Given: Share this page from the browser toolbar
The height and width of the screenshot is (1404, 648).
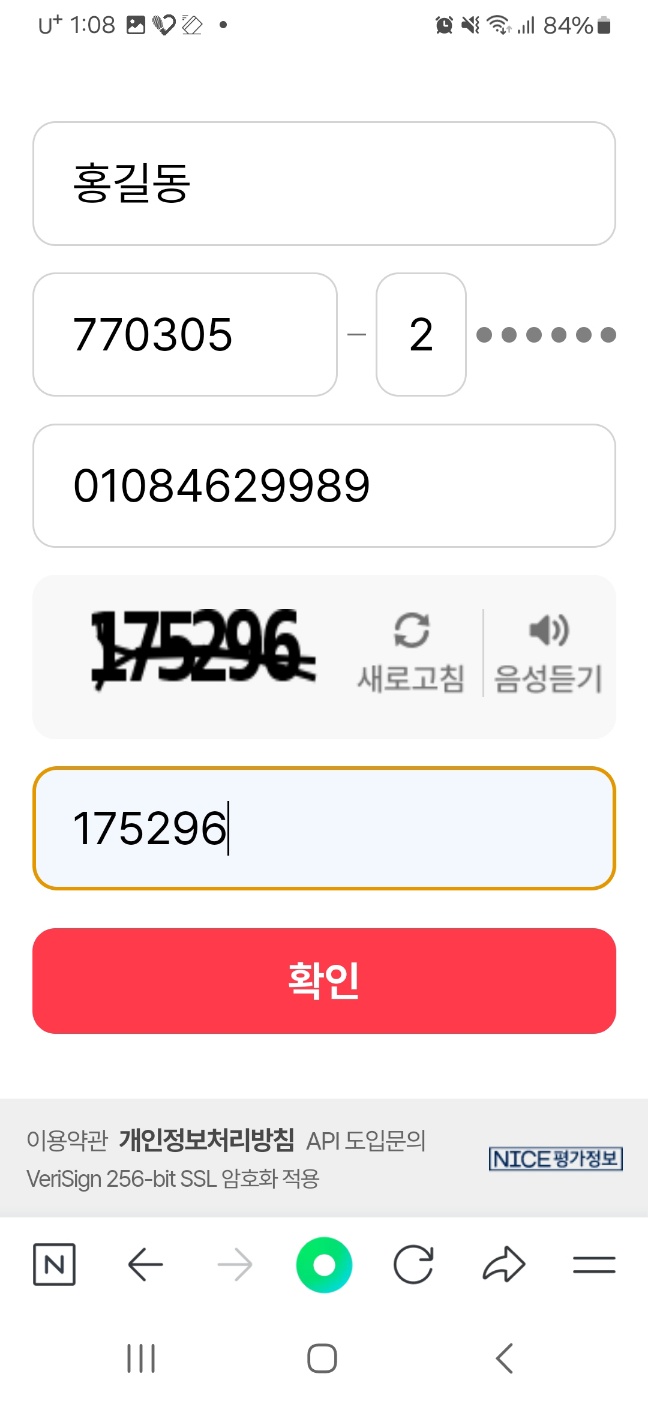Looking at the screenshot, I should [503, 1266].
